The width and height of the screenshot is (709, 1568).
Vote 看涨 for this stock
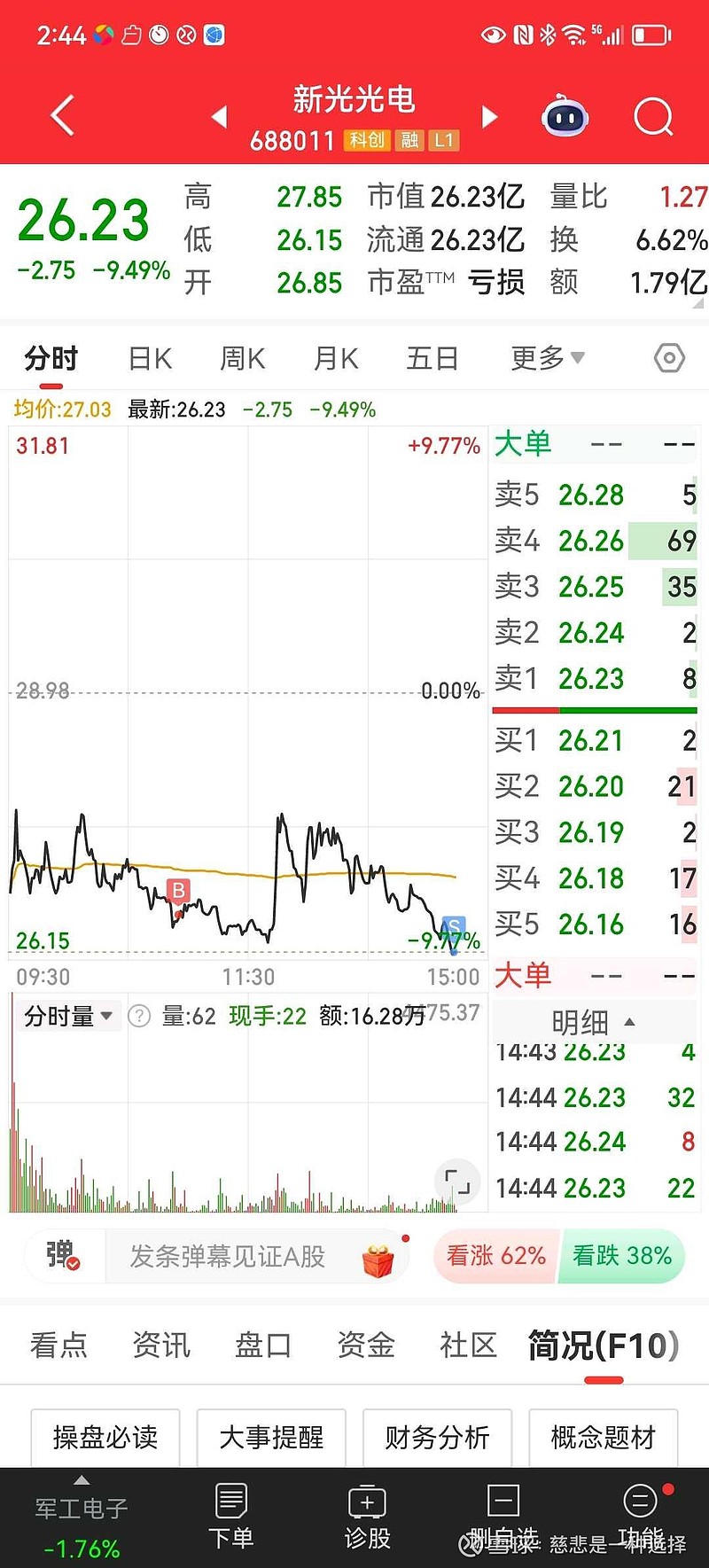[x=495, y=1256]
